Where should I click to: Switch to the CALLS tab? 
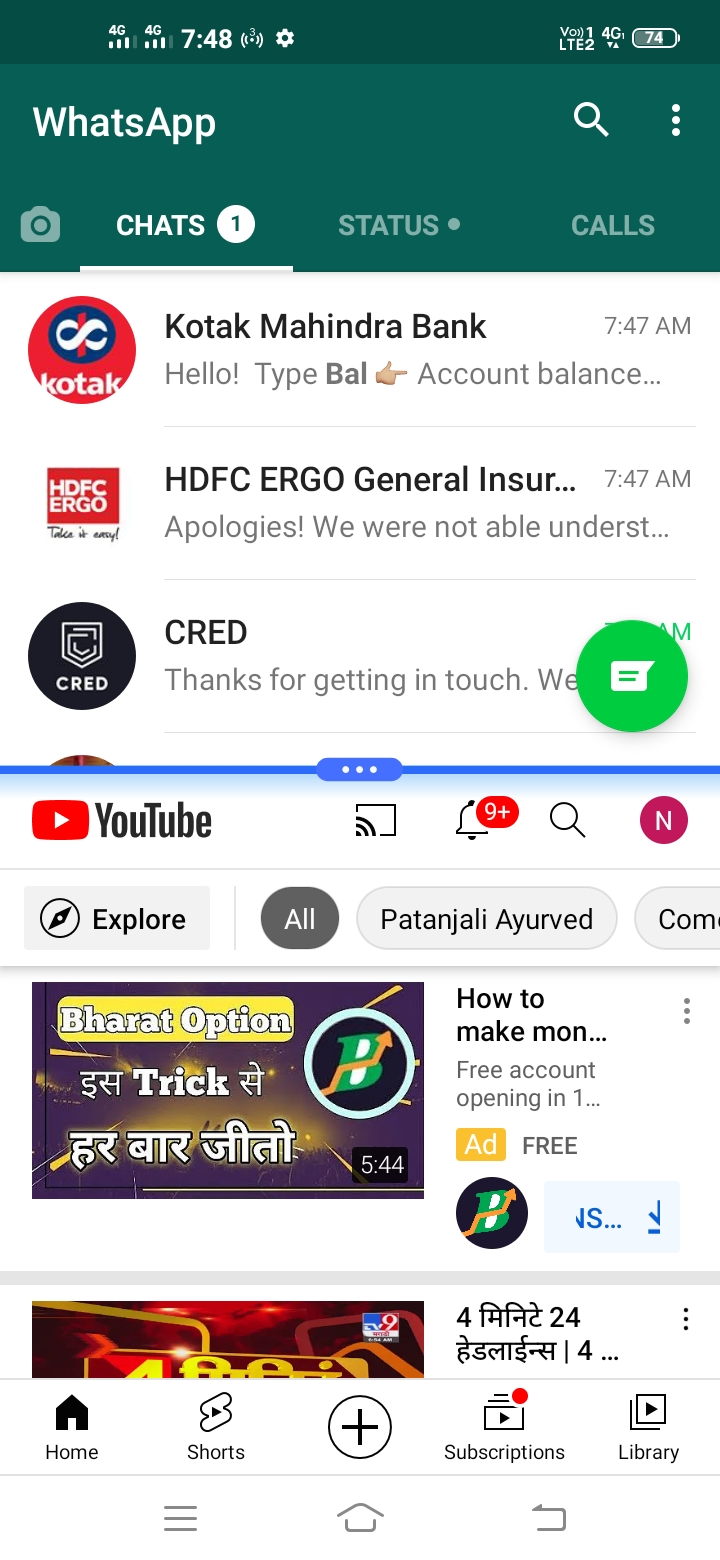[x=612, y=225]
